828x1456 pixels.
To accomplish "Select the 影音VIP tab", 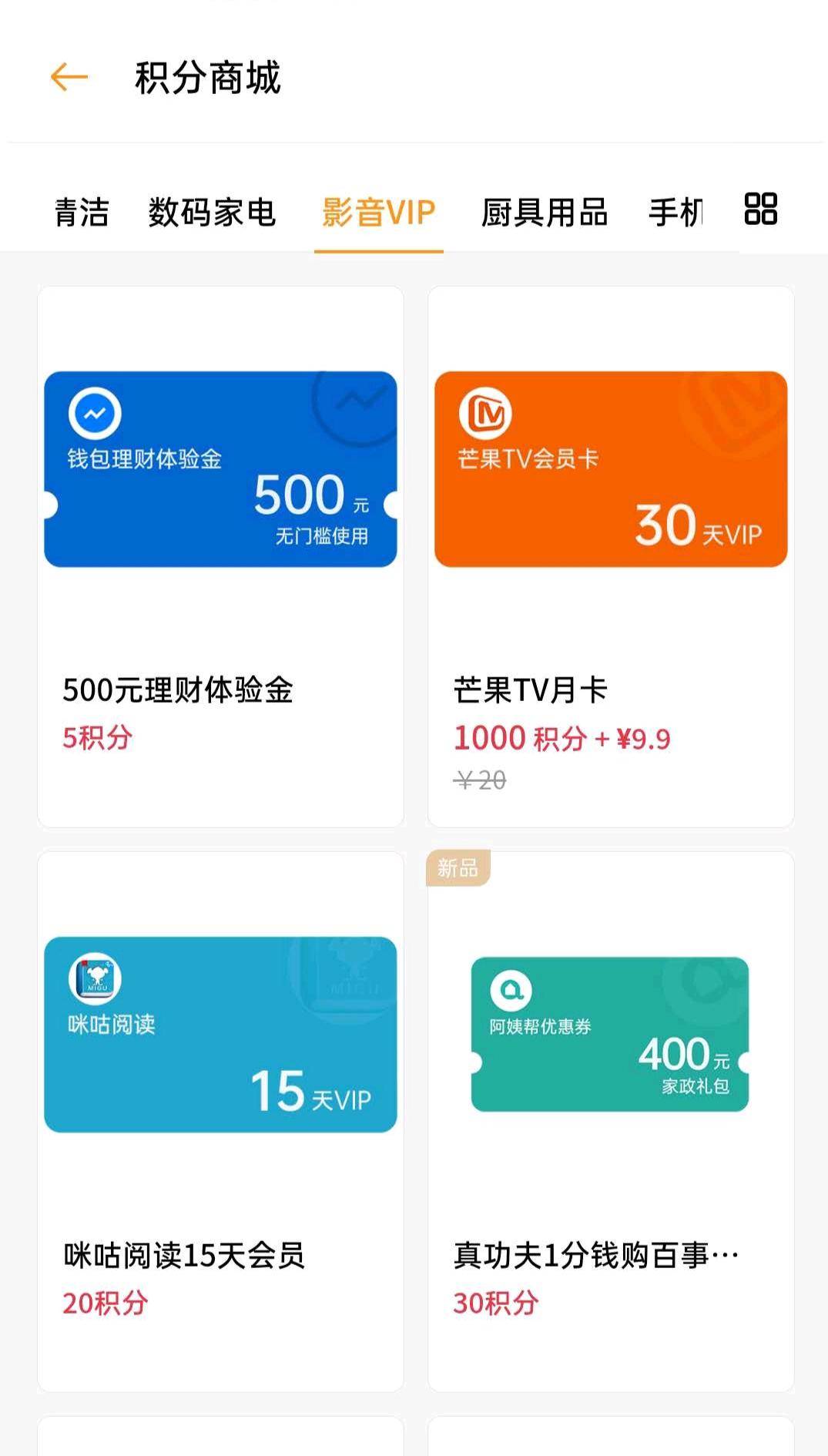I will click(378, 213).
